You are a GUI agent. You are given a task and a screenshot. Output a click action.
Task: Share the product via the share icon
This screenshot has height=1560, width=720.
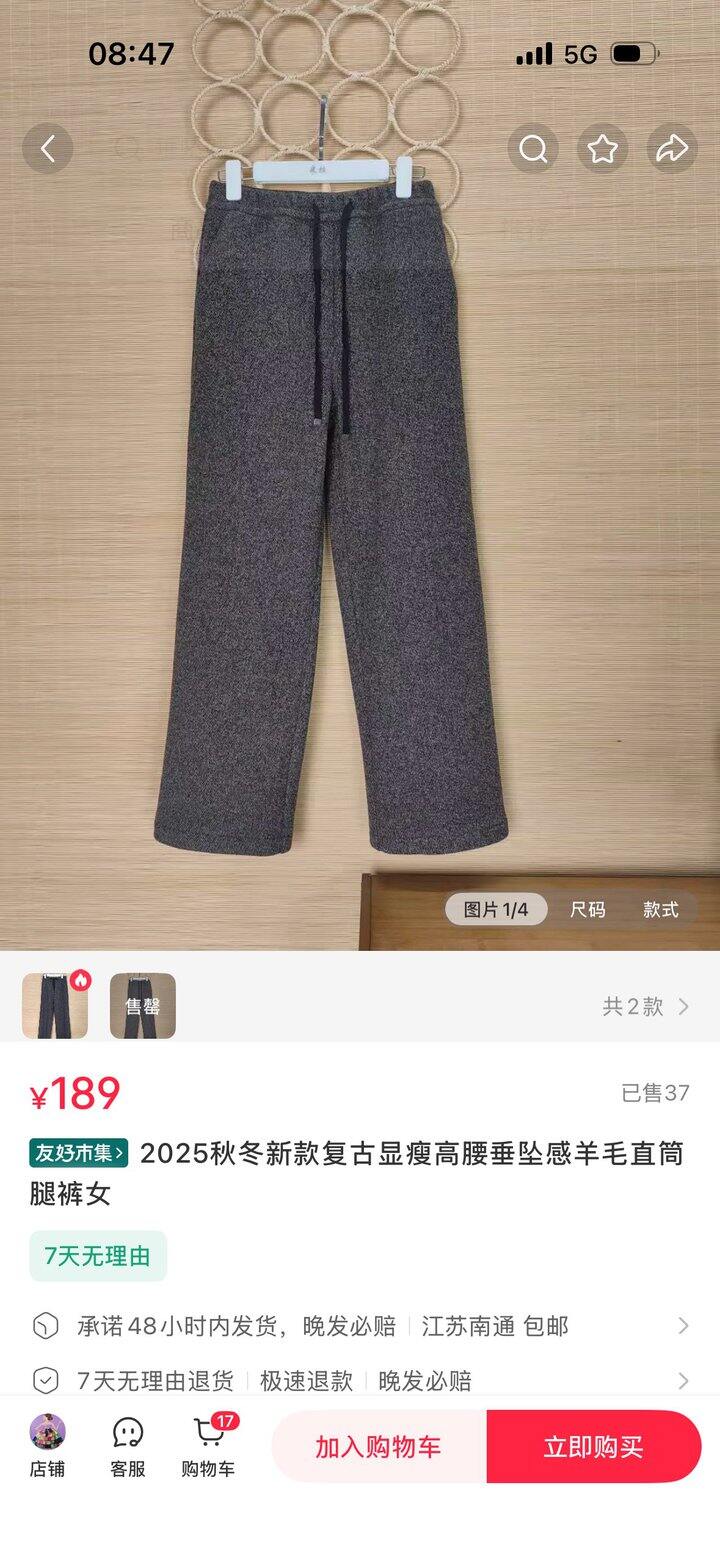[x=671, y=147]
